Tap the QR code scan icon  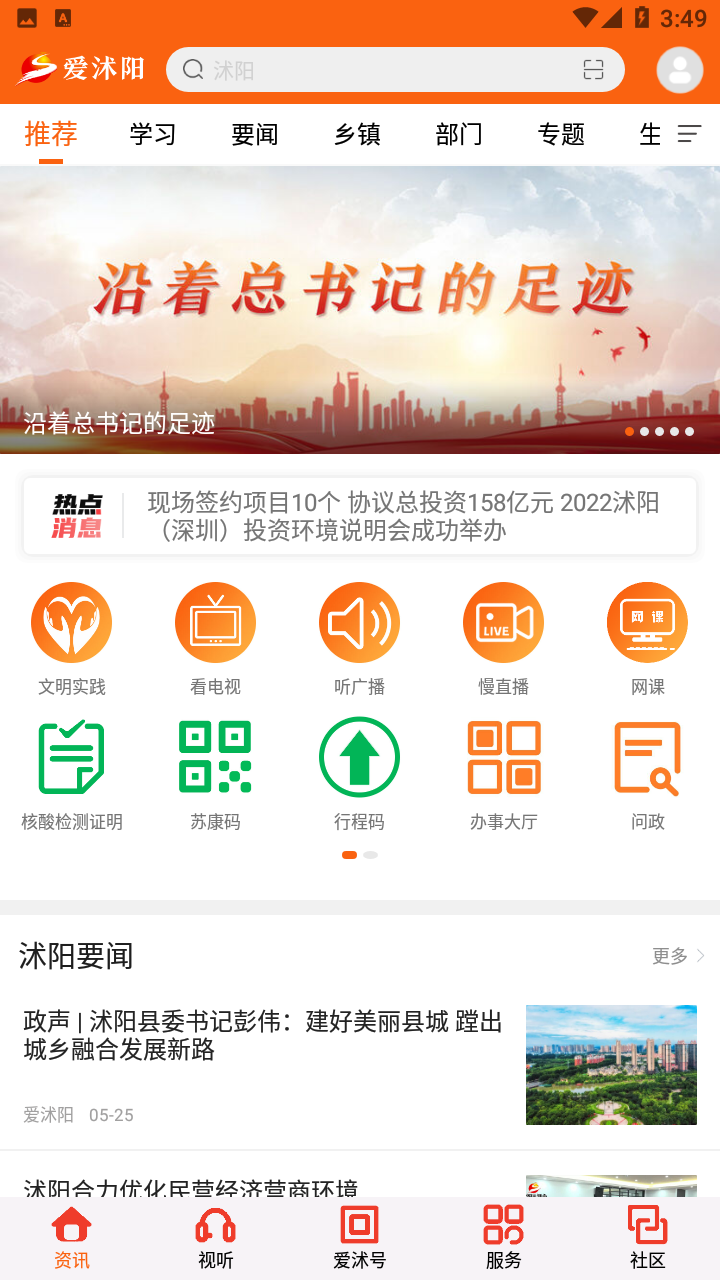pyautogui.click(x=595, y=69)
